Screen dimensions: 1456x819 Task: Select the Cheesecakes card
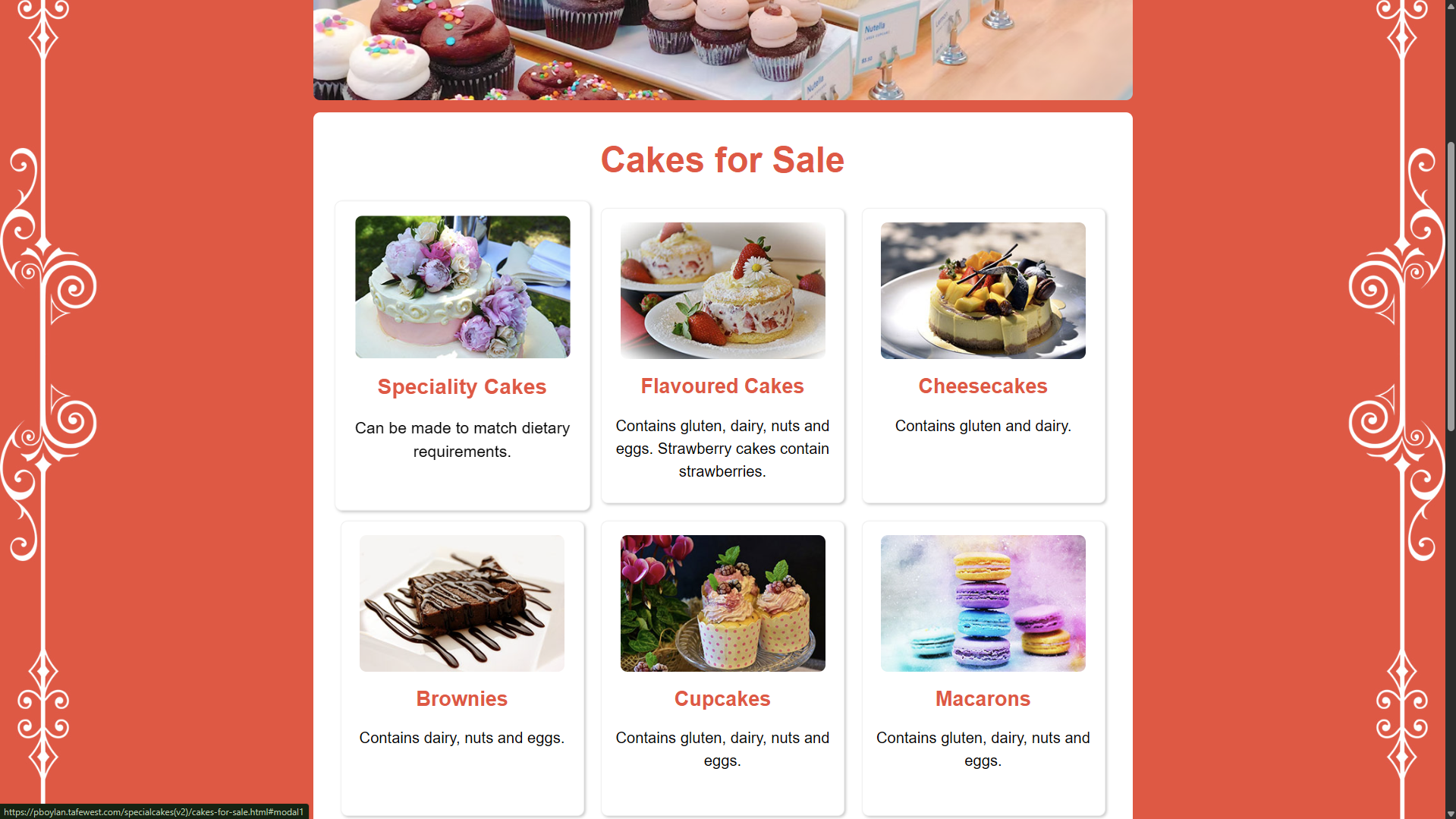pyautogui.click(x=983, y=355)
